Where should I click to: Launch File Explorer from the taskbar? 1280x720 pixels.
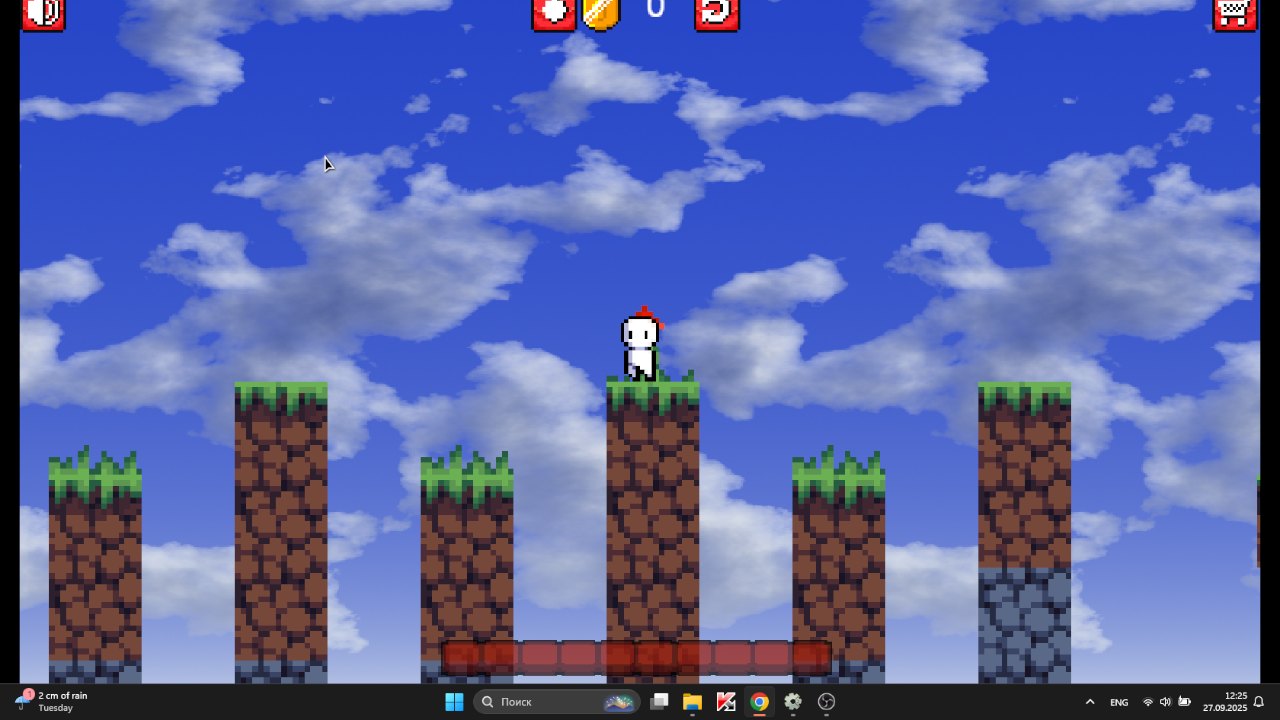692,702
